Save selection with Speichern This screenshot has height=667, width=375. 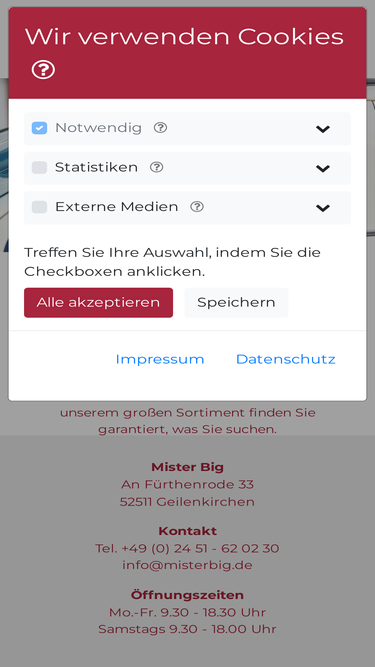click(x=236, y=302)
